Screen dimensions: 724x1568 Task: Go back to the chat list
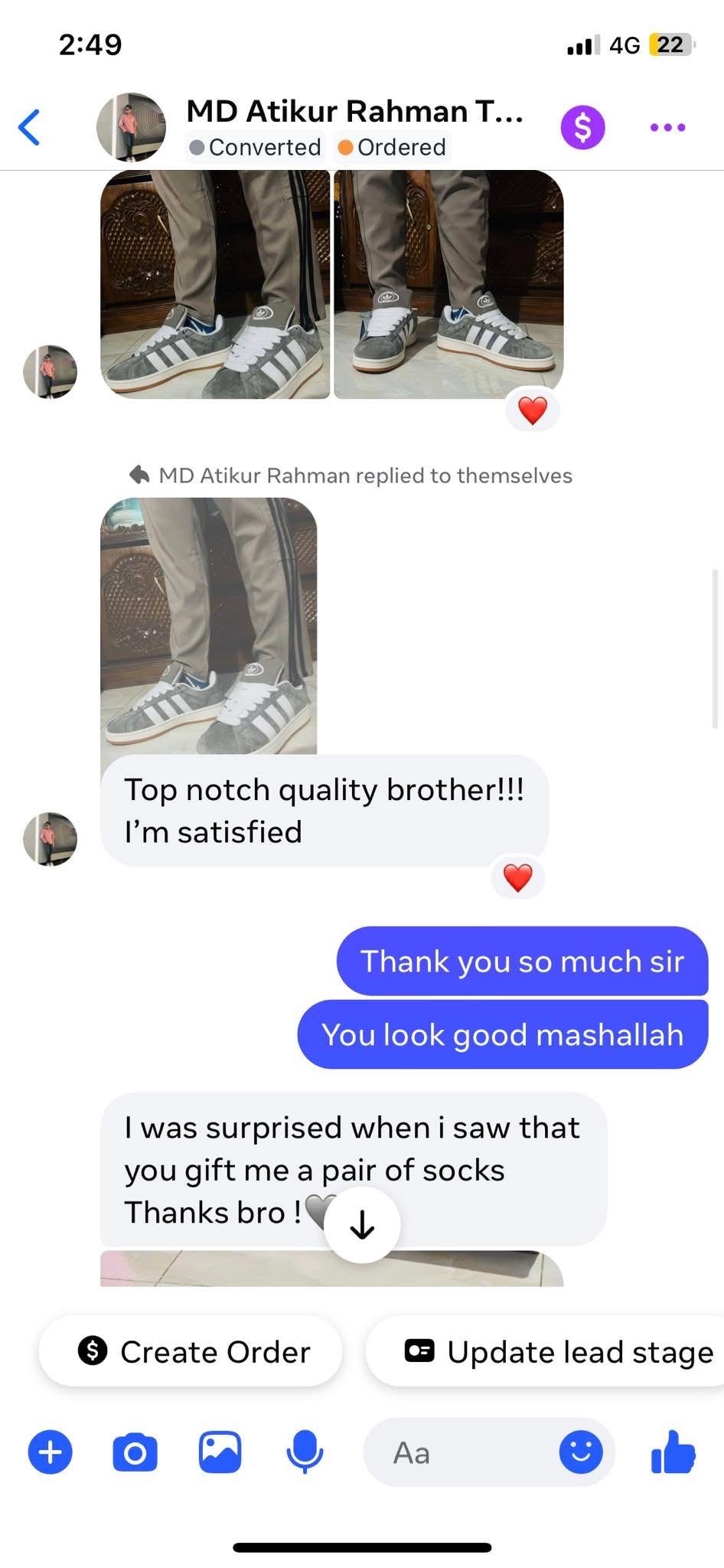tap(29, 127)
